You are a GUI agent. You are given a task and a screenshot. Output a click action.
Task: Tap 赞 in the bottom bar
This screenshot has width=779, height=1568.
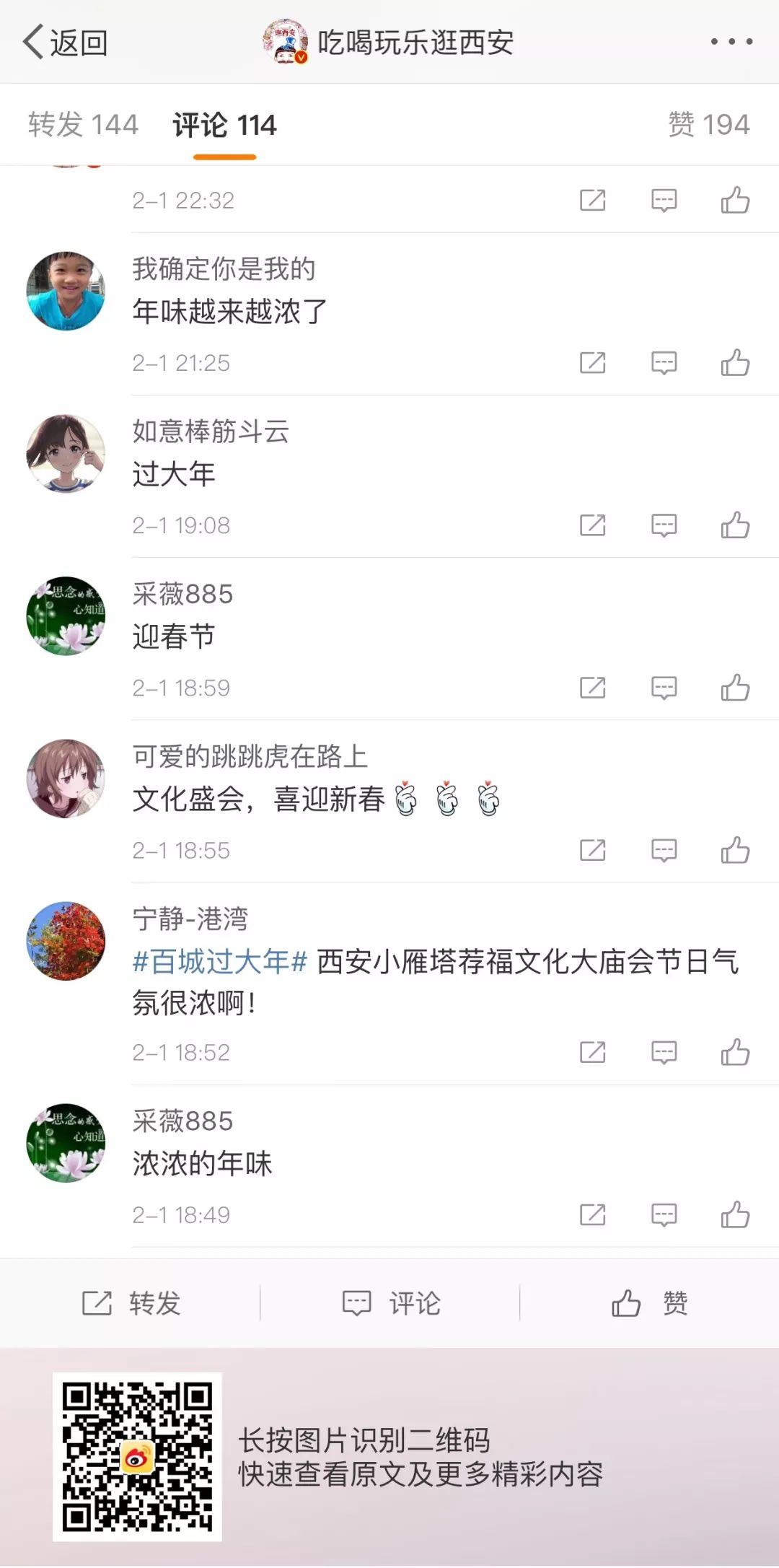649,1303
